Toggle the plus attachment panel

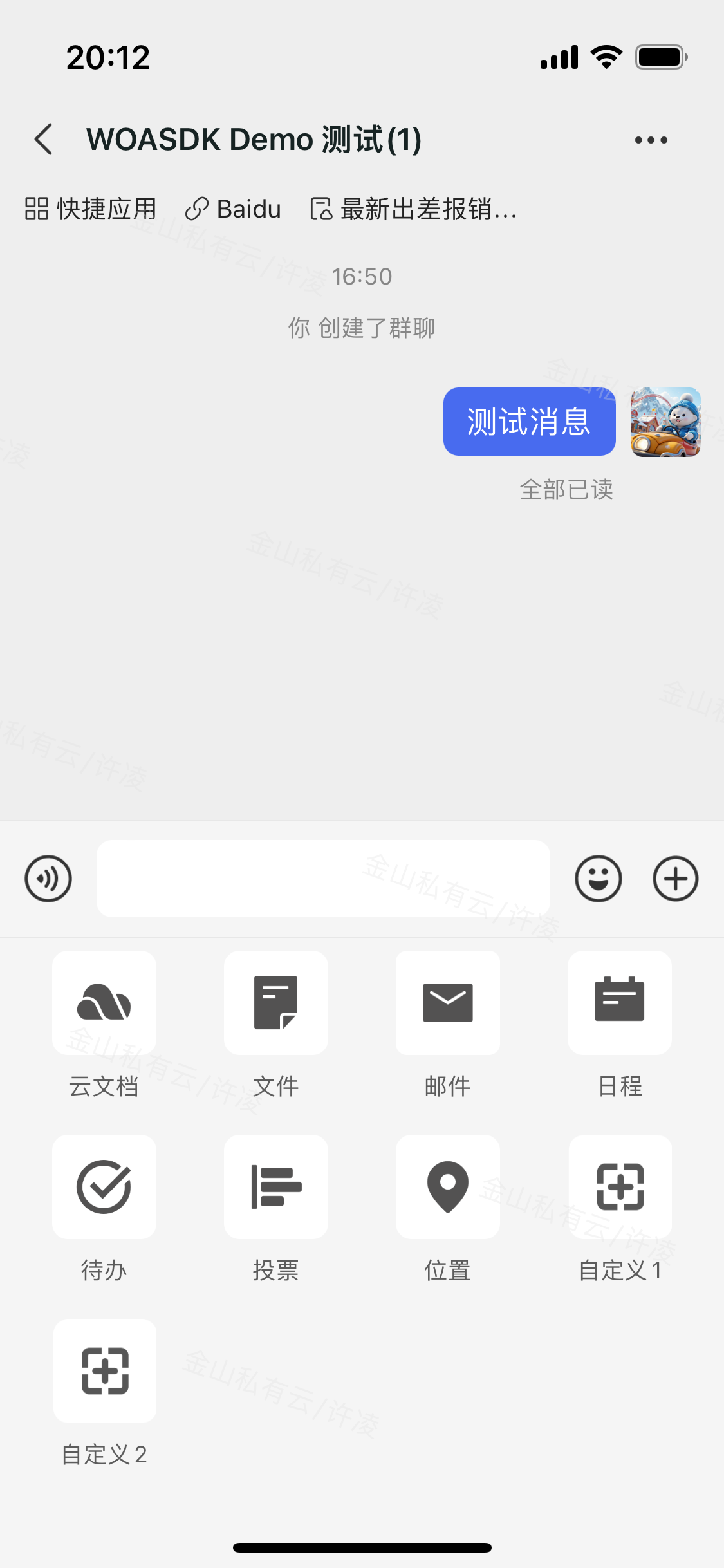[675, 879]
